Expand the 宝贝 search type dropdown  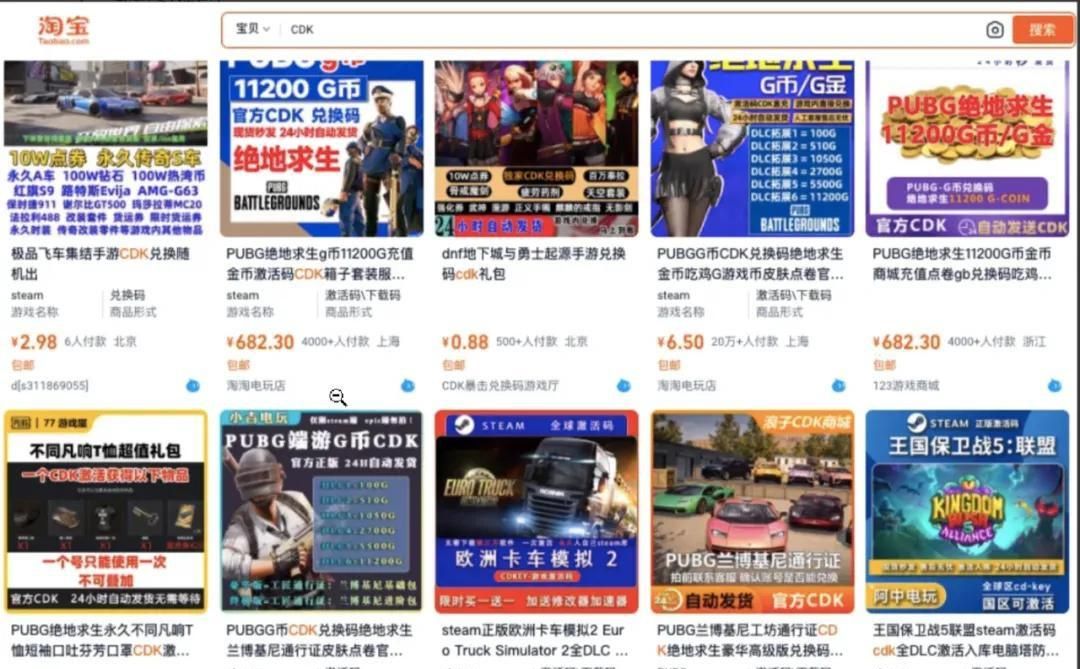coord(253,29)
